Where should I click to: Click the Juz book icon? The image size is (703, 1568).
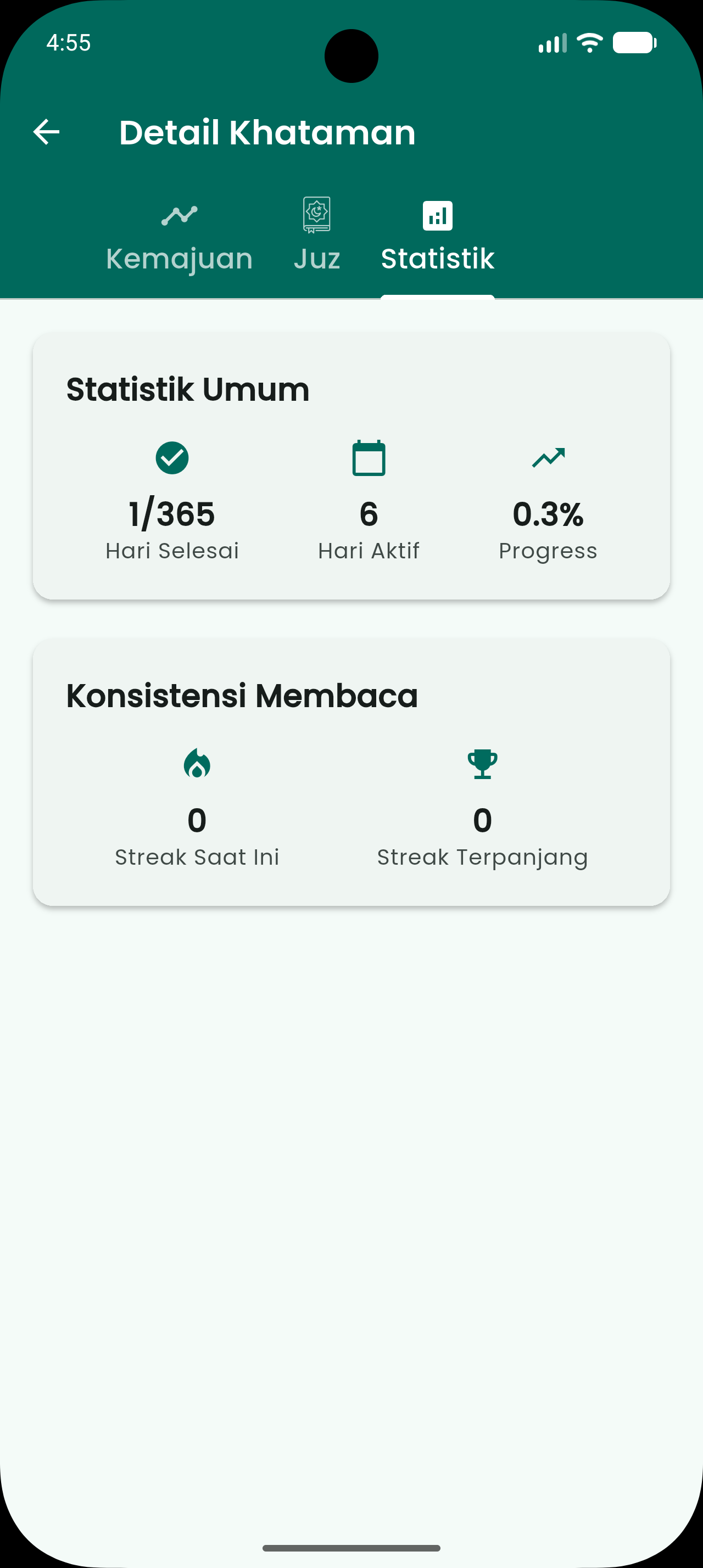316,214
